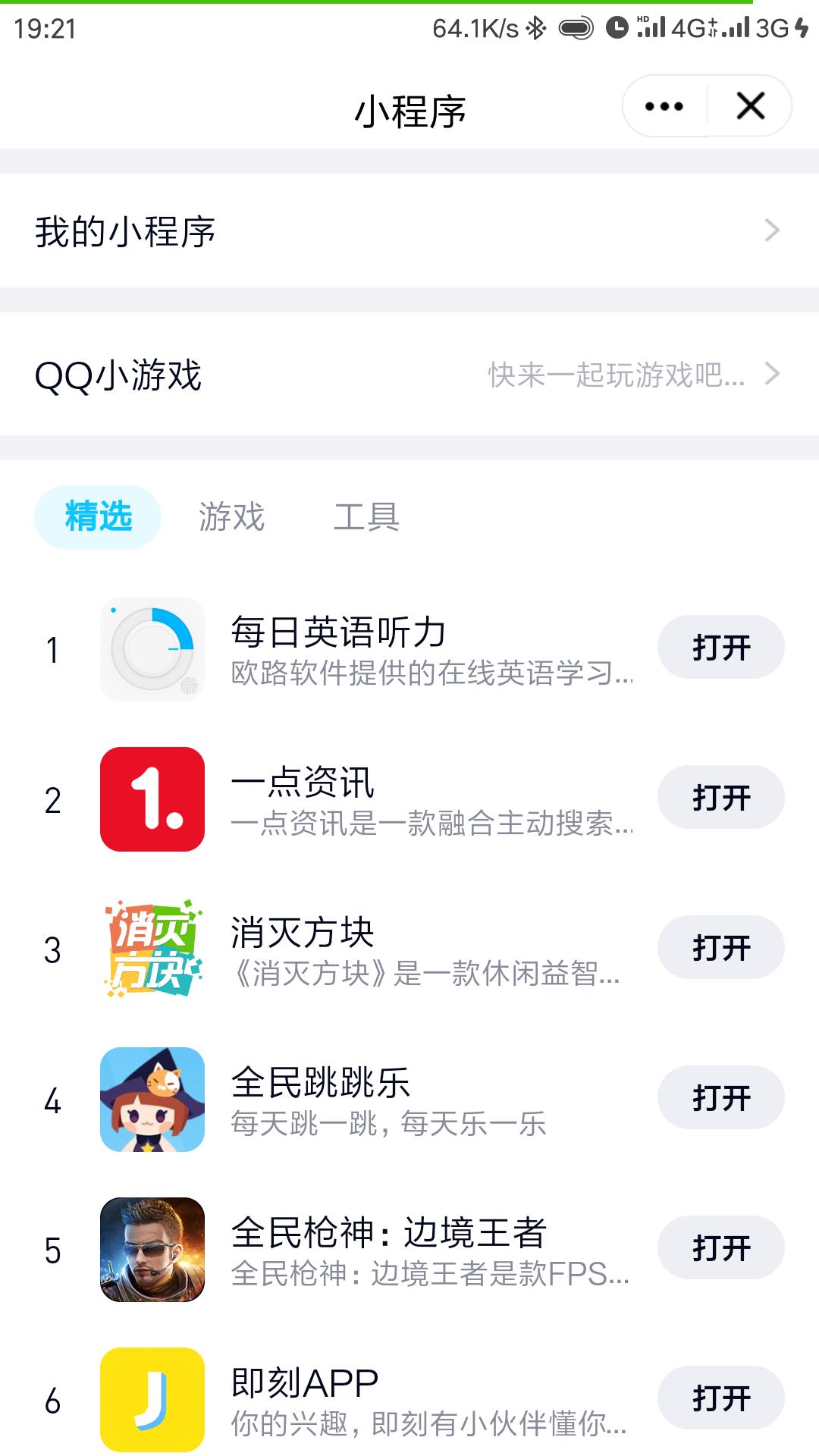Tap the yellow 即刻APP icon
The width and height of the screenshot is (819, 1456).
(152, 1399)
